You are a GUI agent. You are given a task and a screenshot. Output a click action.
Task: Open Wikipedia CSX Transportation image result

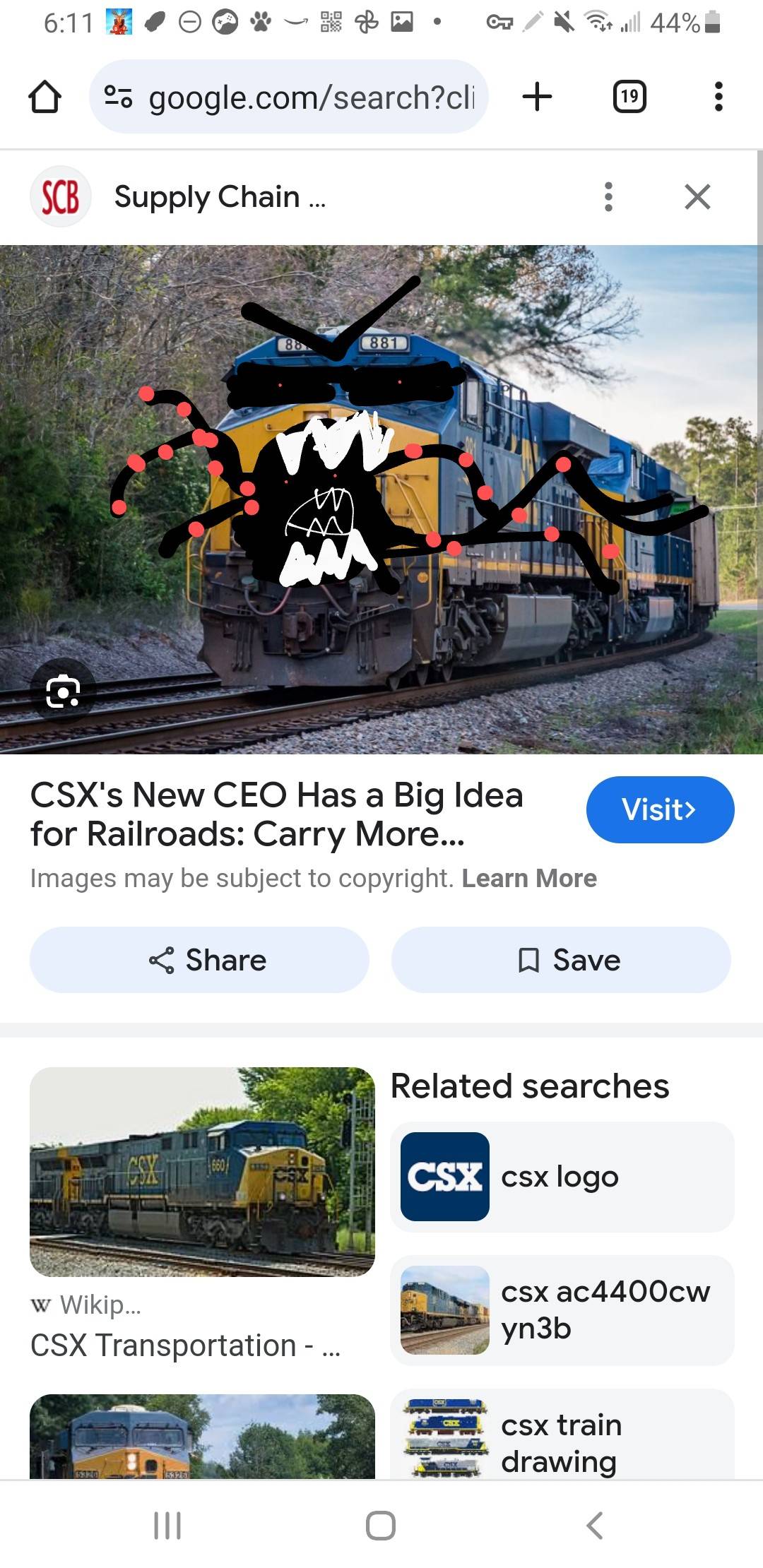202,1172
